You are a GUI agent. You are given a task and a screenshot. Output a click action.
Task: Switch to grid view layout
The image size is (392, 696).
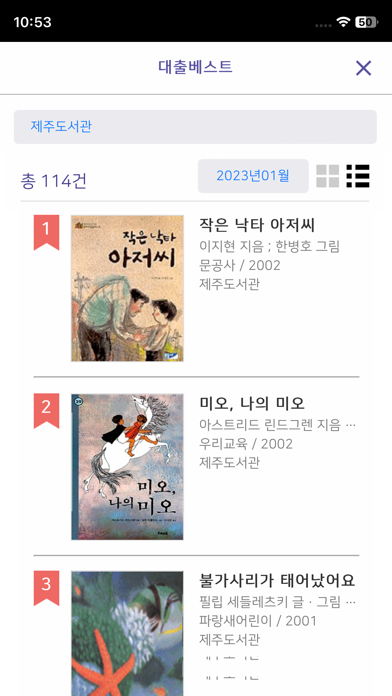(x=328, y=176)
